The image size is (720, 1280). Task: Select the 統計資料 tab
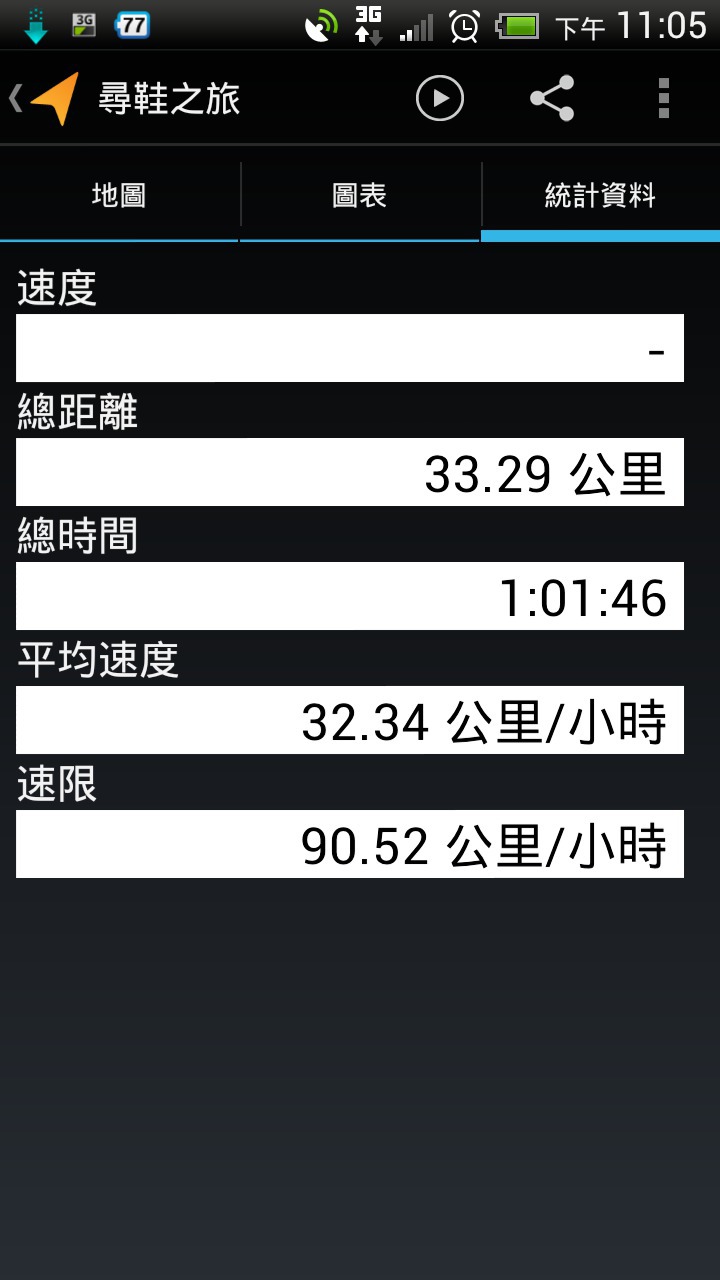[x=600, y=195]
